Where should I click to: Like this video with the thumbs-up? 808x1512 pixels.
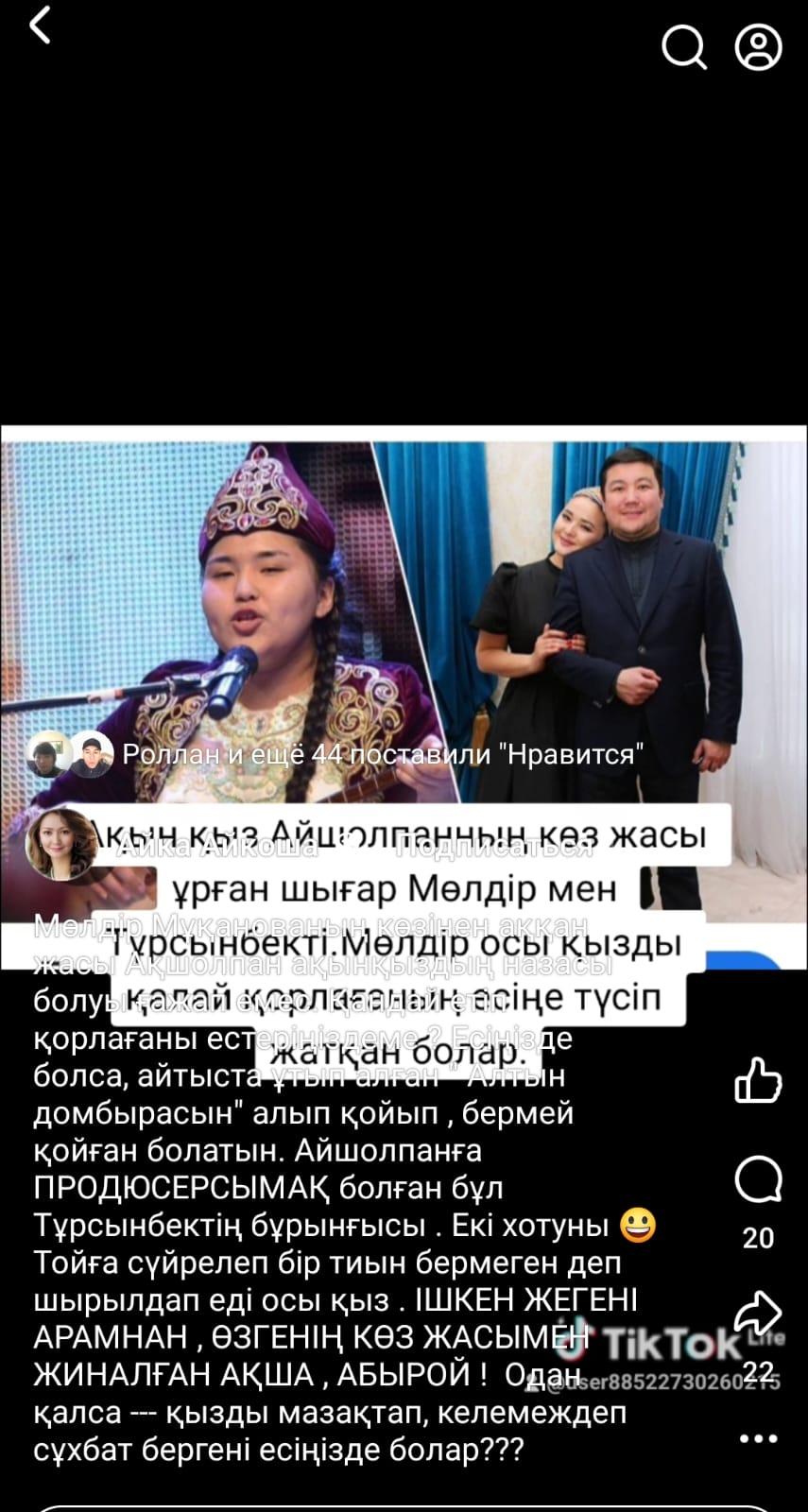(758, 1081)
